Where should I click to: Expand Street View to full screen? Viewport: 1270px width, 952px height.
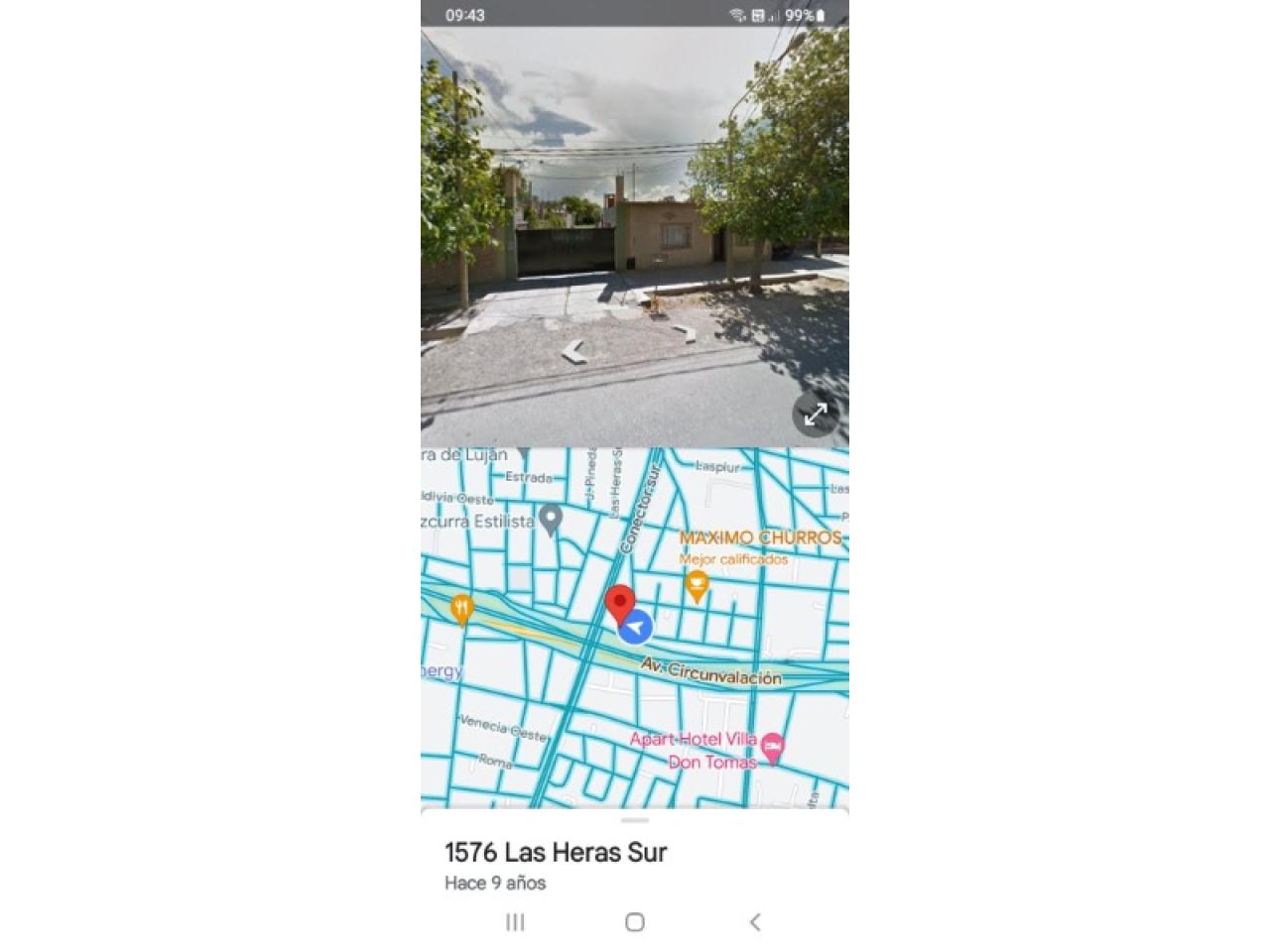pyautogui.click(x=816, y=415)
